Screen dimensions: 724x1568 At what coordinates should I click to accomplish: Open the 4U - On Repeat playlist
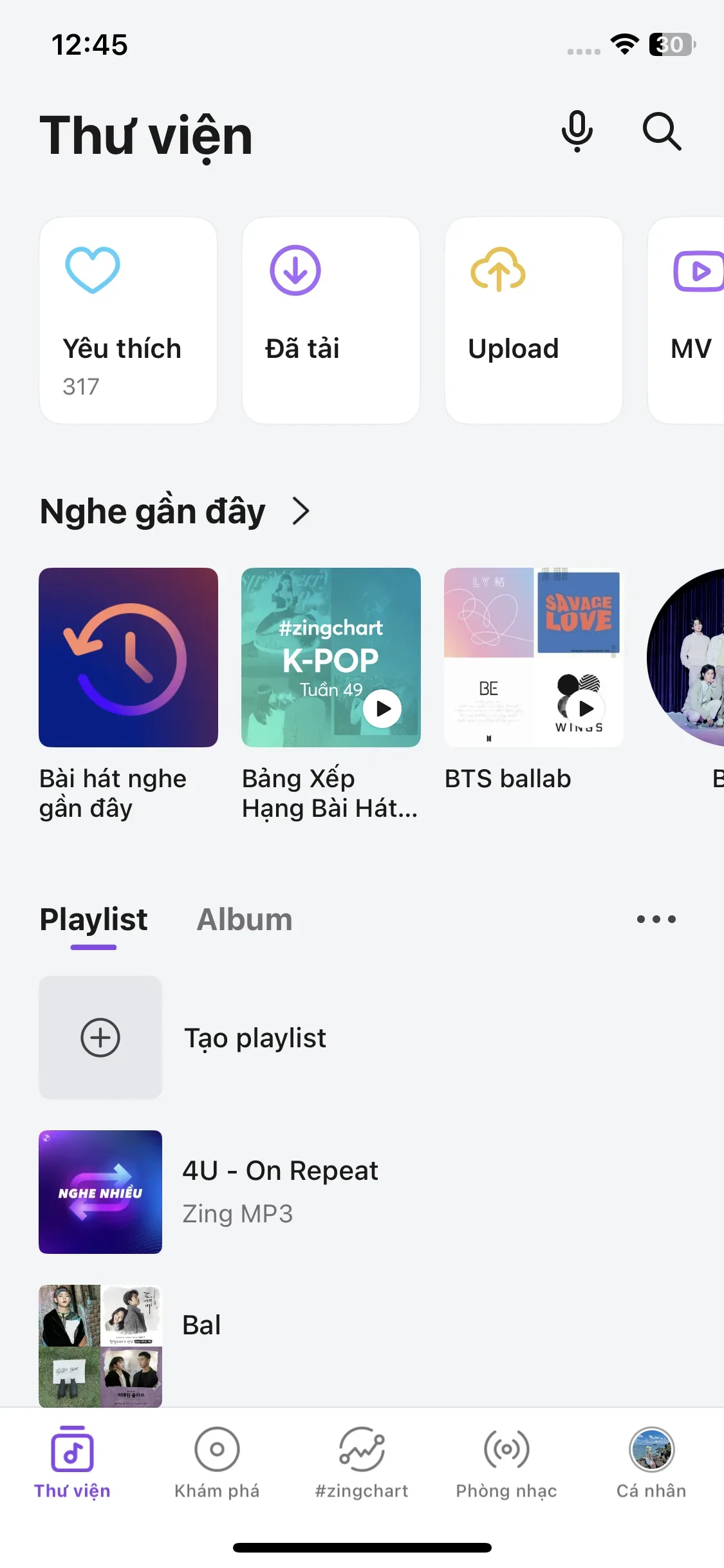pyautogui.click(x=280, y=1191)
